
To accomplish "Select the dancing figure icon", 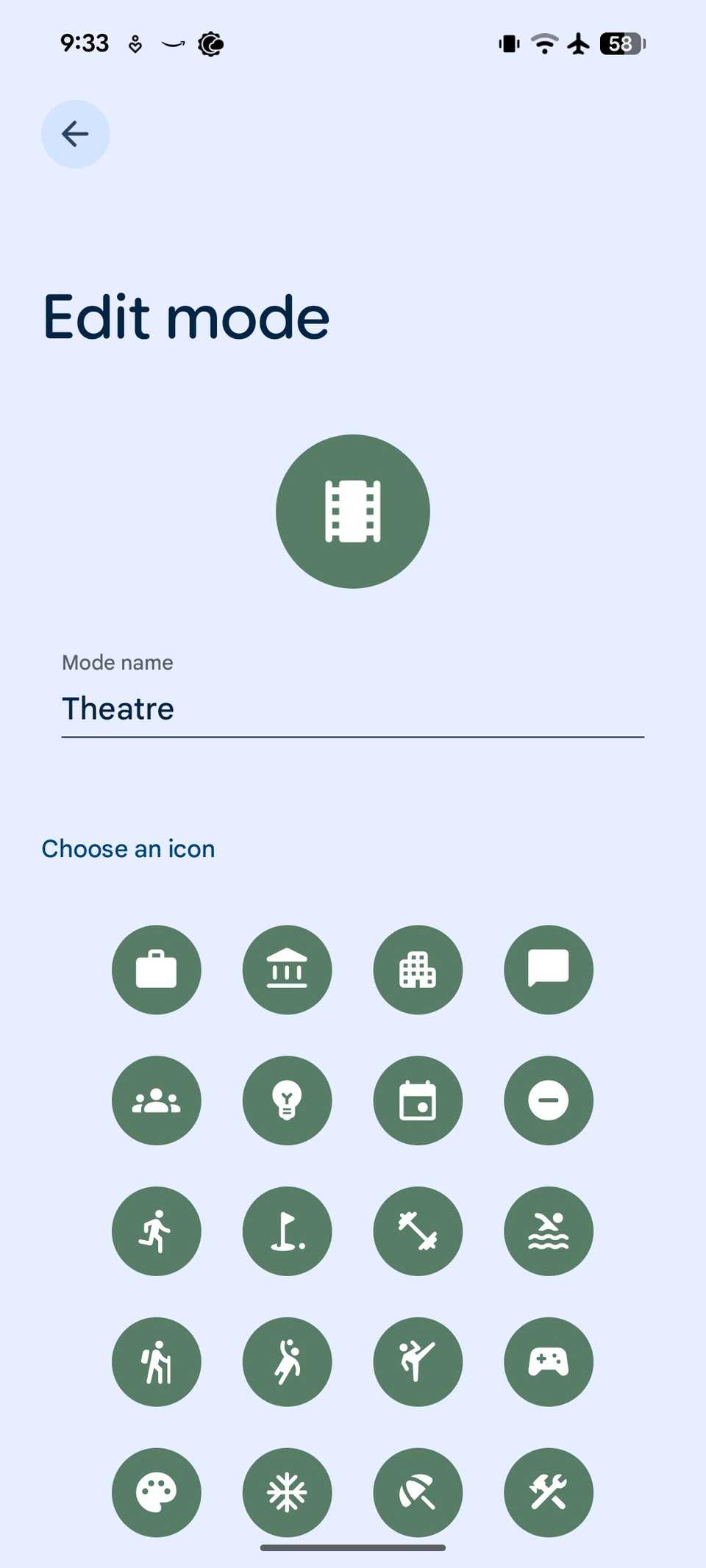I will [287, 1362].
